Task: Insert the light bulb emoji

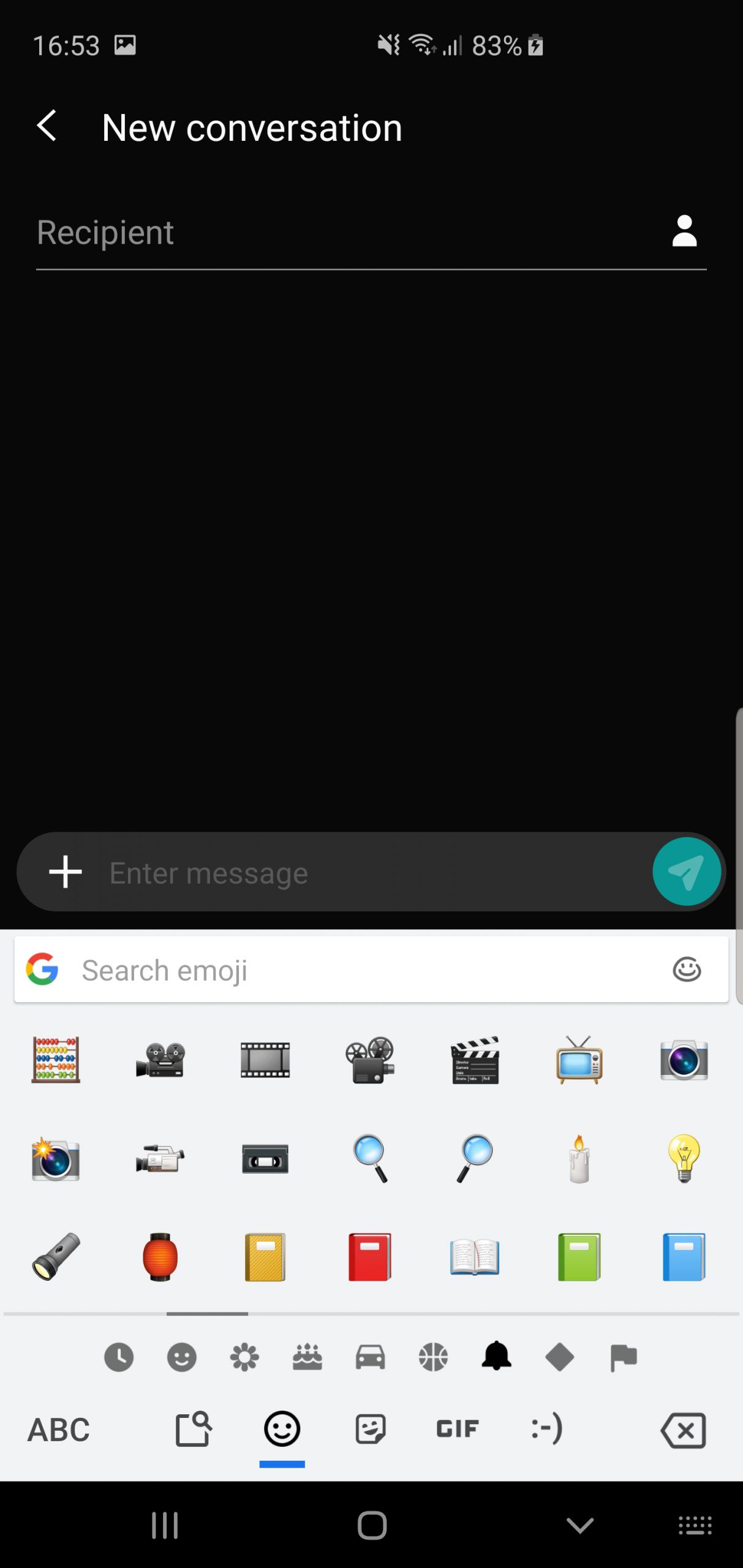Action: pos(684,1159)
